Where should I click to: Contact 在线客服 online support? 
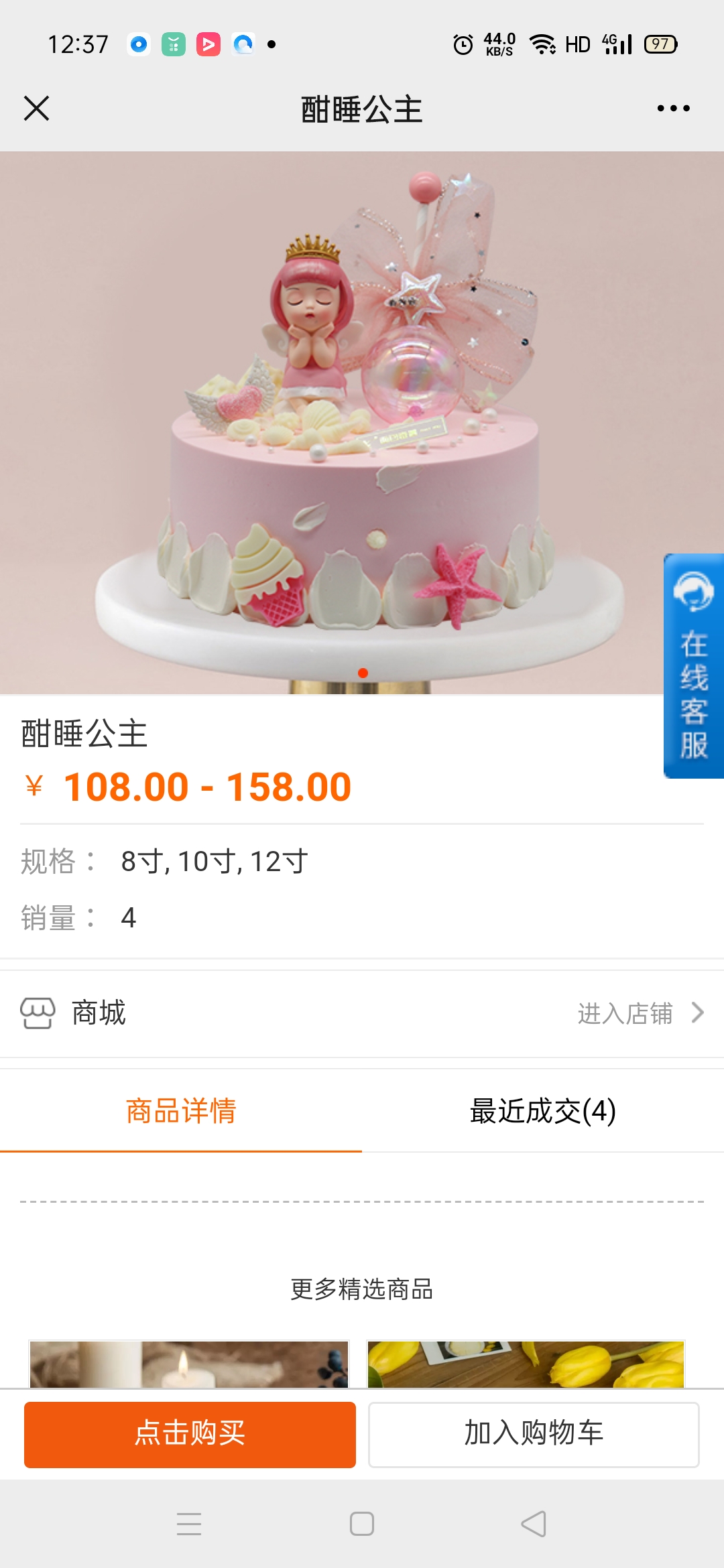pos(693,665)
